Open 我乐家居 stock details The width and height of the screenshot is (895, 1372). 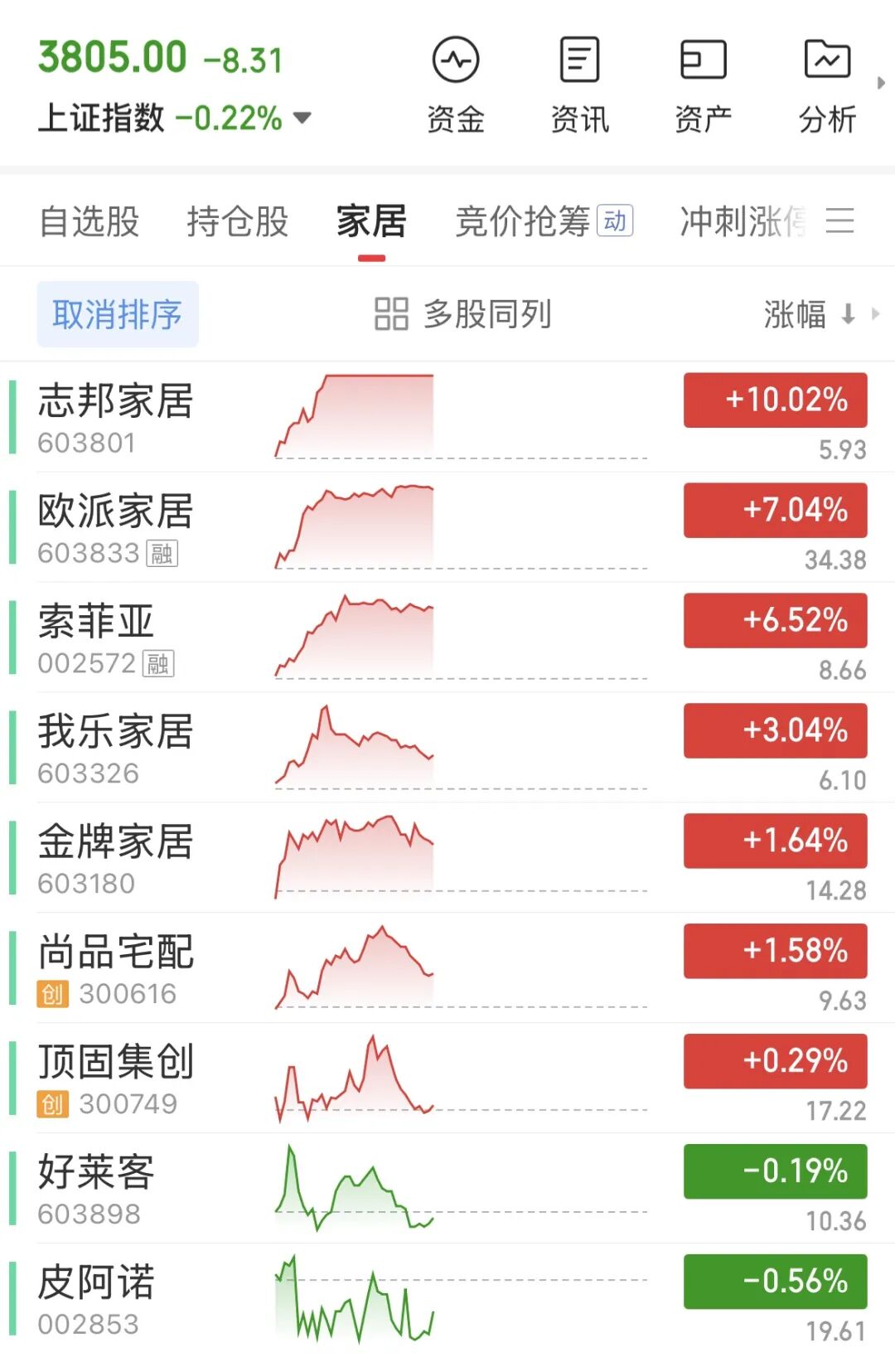tap(447, 748)
